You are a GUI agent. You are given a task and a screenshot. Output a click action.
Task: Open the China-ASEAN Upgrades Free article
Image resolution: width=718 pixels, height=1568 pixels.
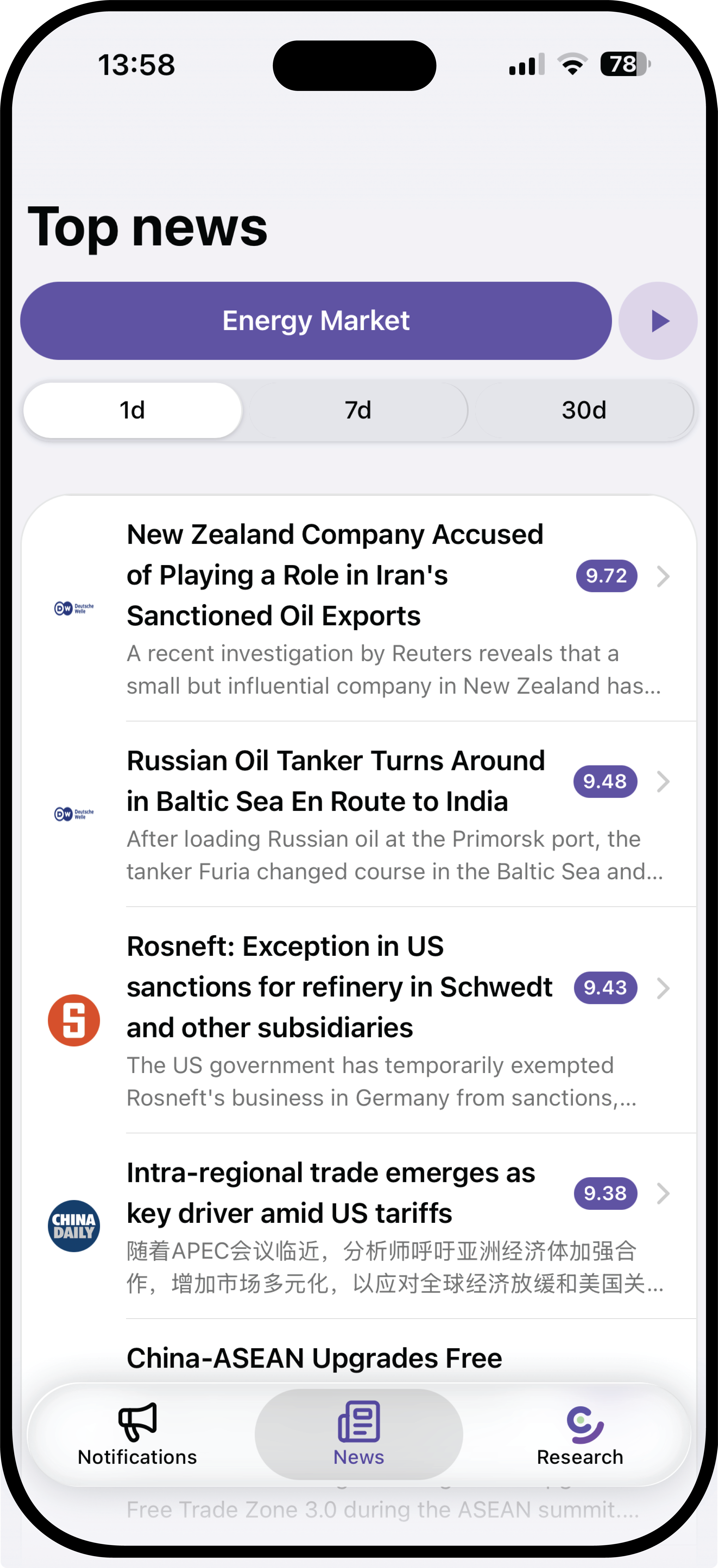tap(314, 1359)
